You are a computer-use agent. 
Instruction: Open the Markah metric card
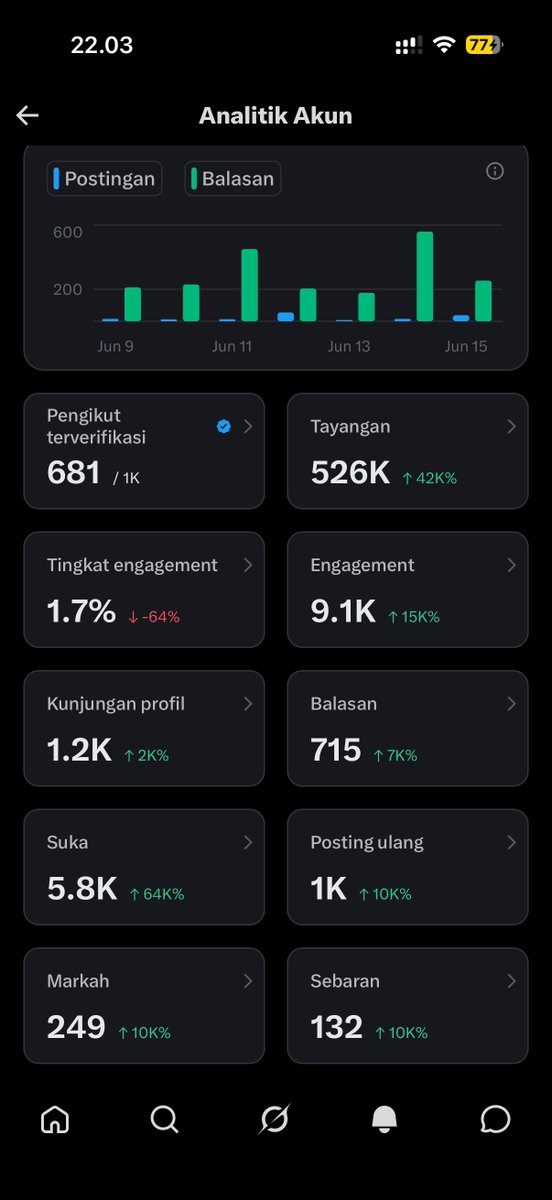click(144, 1006)
